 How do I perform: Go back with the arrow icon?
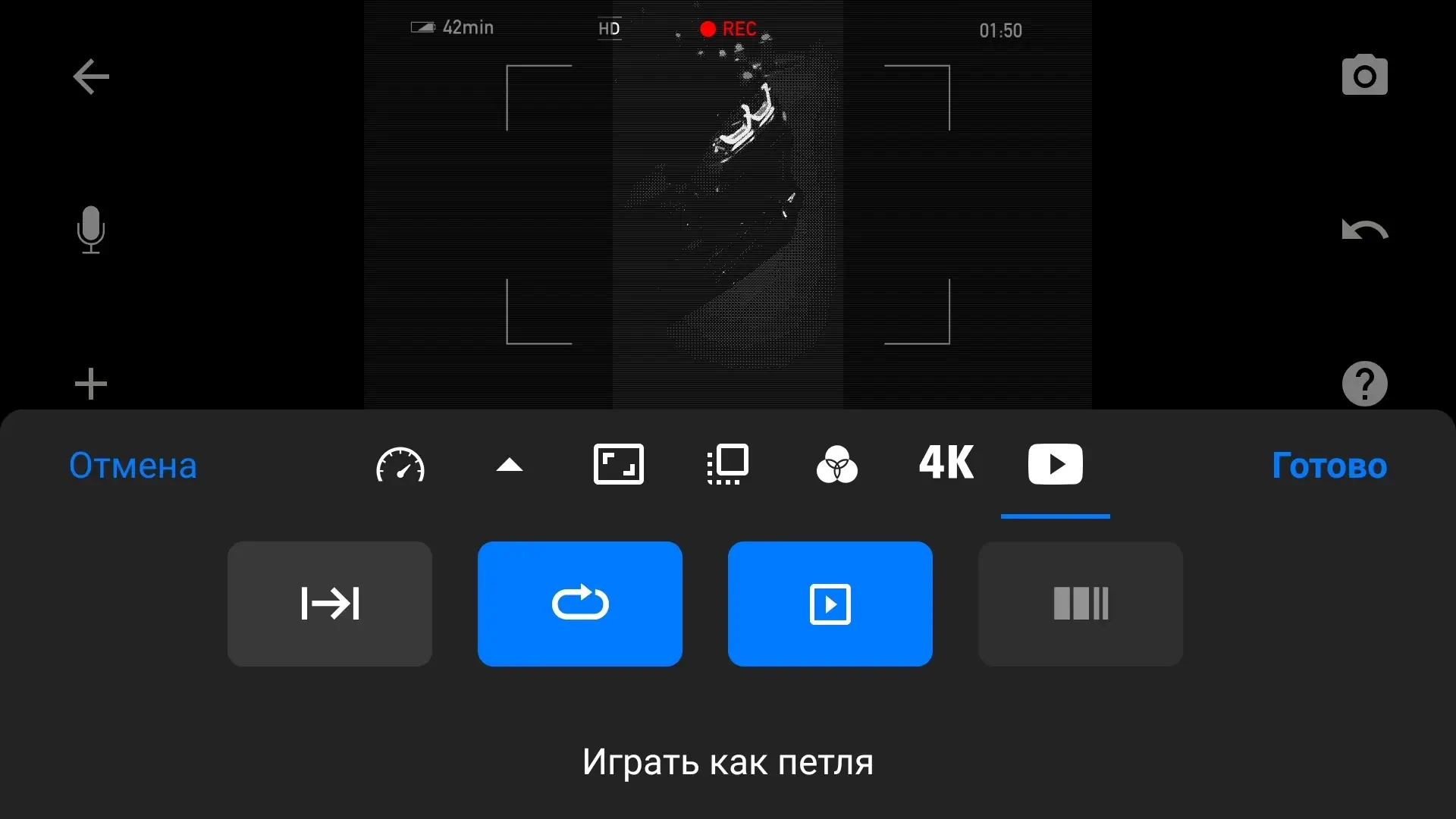click(x=91, y=77)
